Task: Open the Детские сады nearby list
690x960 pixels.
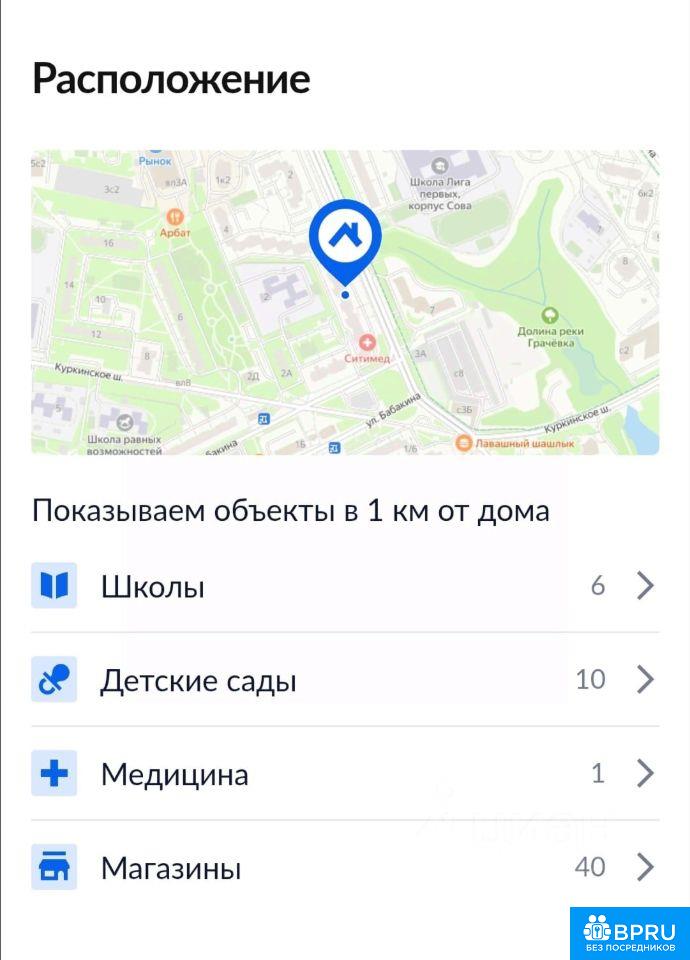Action: [344, 680]
